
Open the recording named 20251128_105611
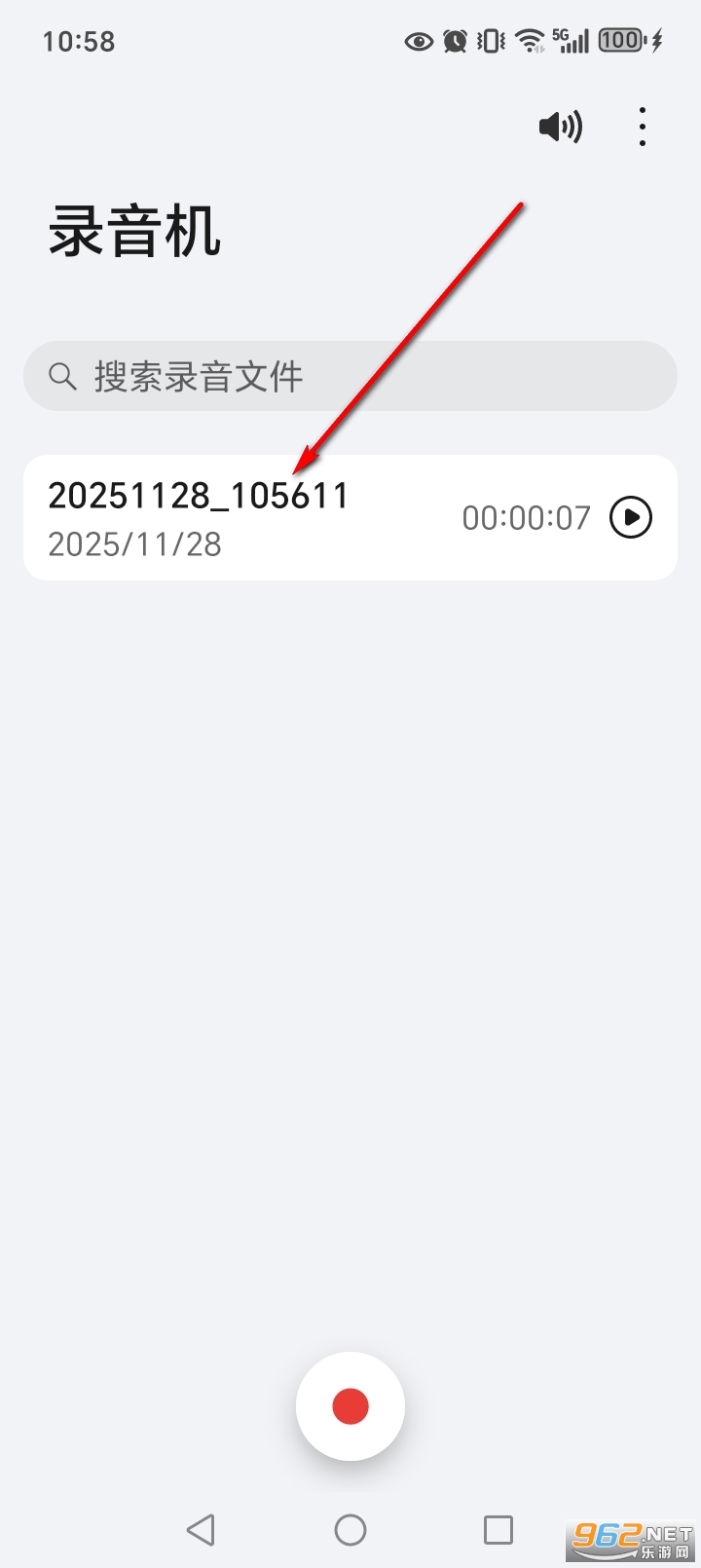(x=199, y=495)
